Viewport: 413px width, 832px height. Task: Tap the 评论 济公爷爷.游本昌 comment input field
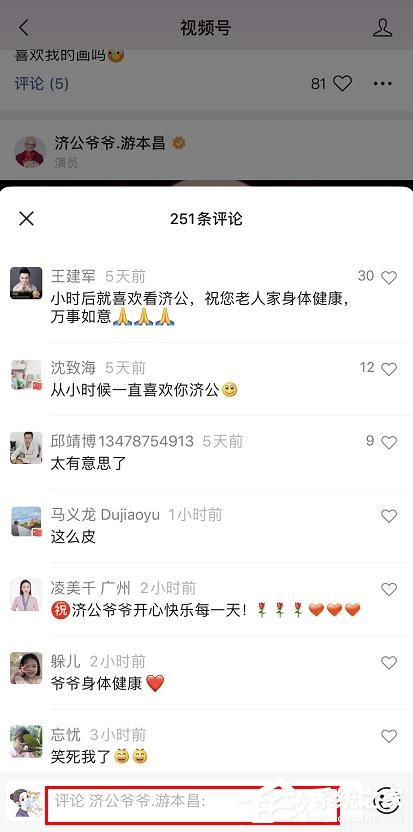(x=192, y=804)
